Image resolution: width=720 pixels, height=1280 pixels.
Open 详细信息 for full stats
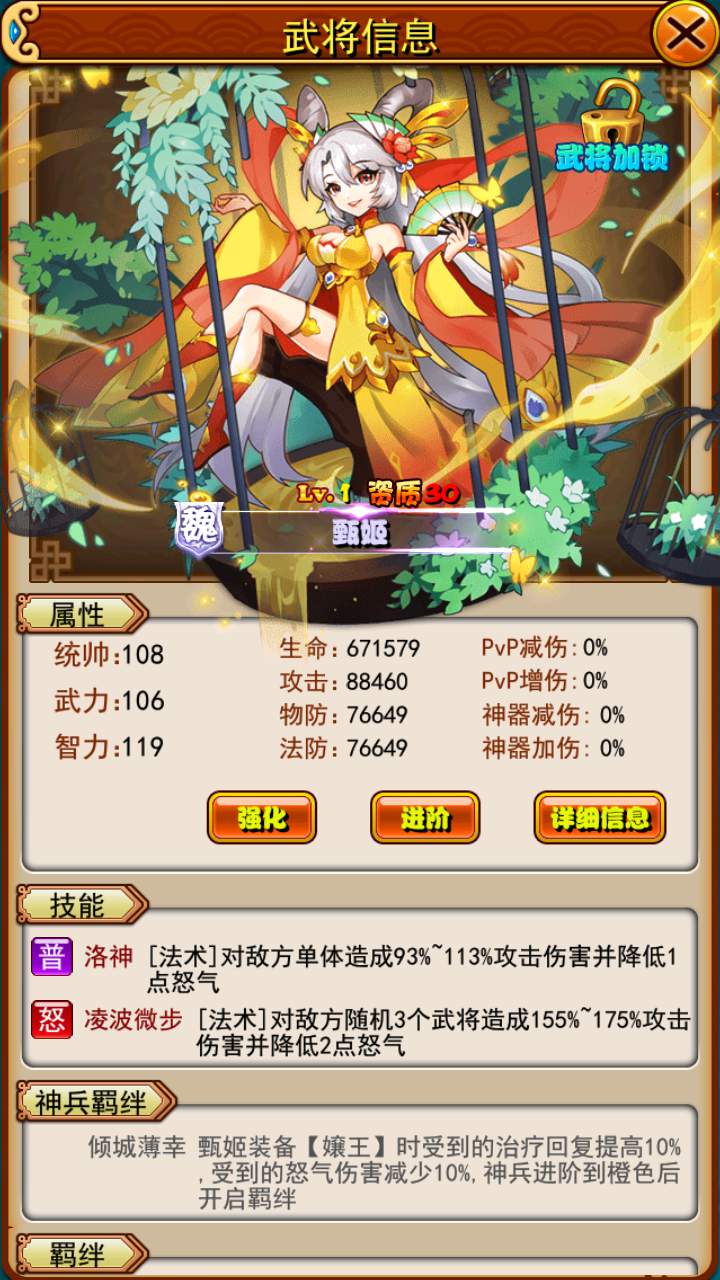[x=600, y=818]
